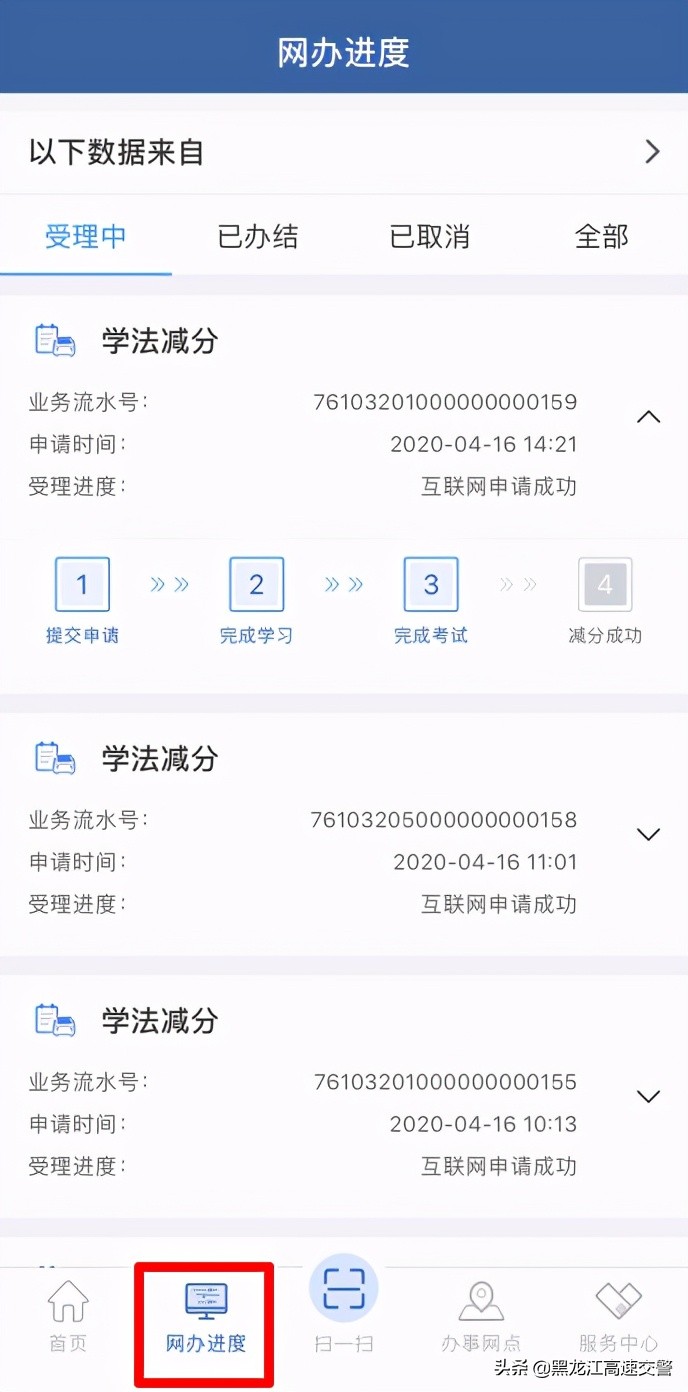Open the 网办进度 tab
The width and height of the screenshot is (688, 1392).
[x=206, y=1317]
